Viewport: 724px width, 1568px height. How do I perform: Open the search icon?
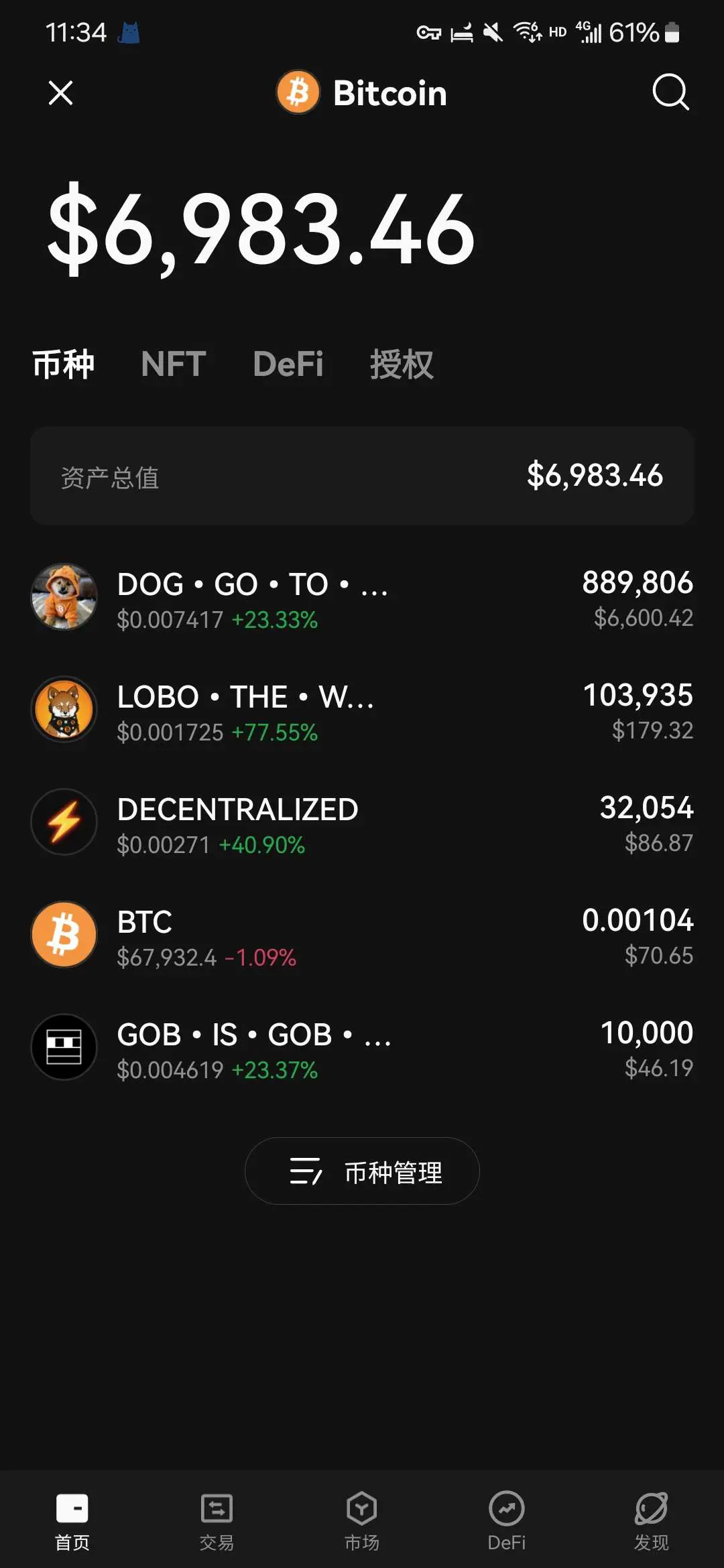click(x=670, y=92)
